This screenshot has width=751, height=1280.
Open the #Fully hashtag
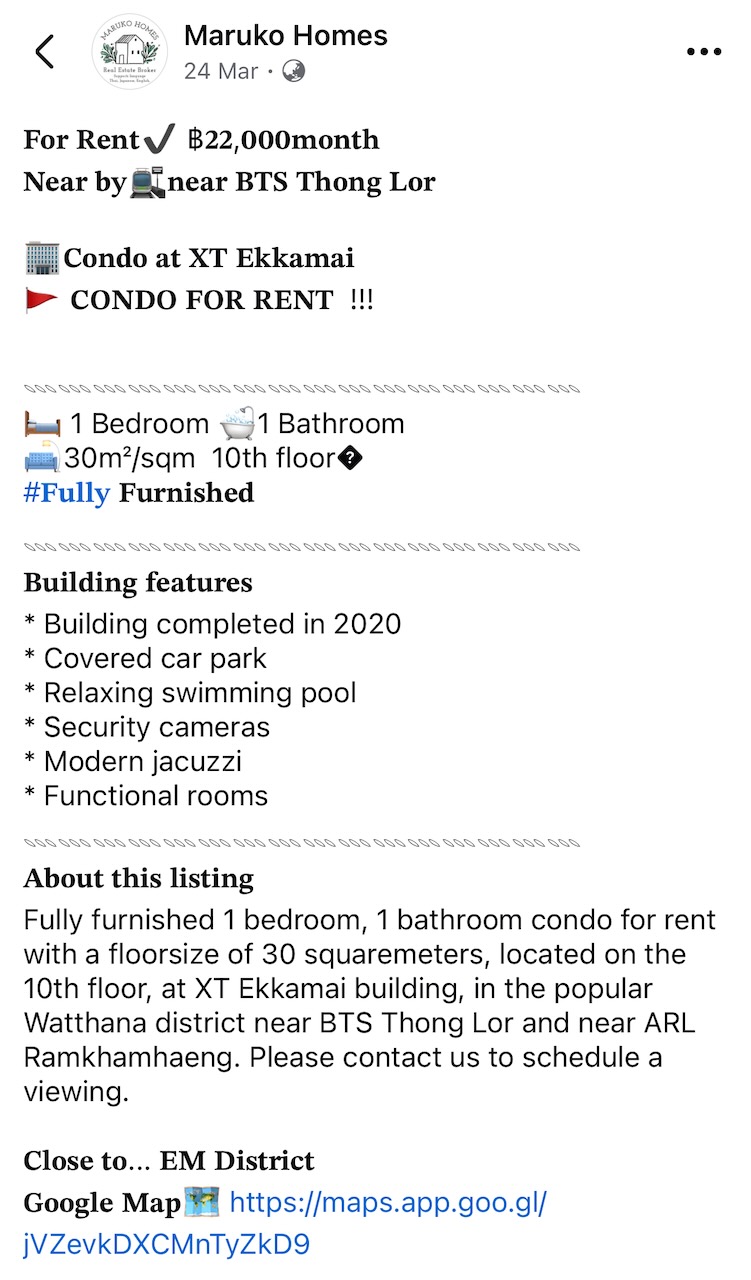tap(66, 493)
